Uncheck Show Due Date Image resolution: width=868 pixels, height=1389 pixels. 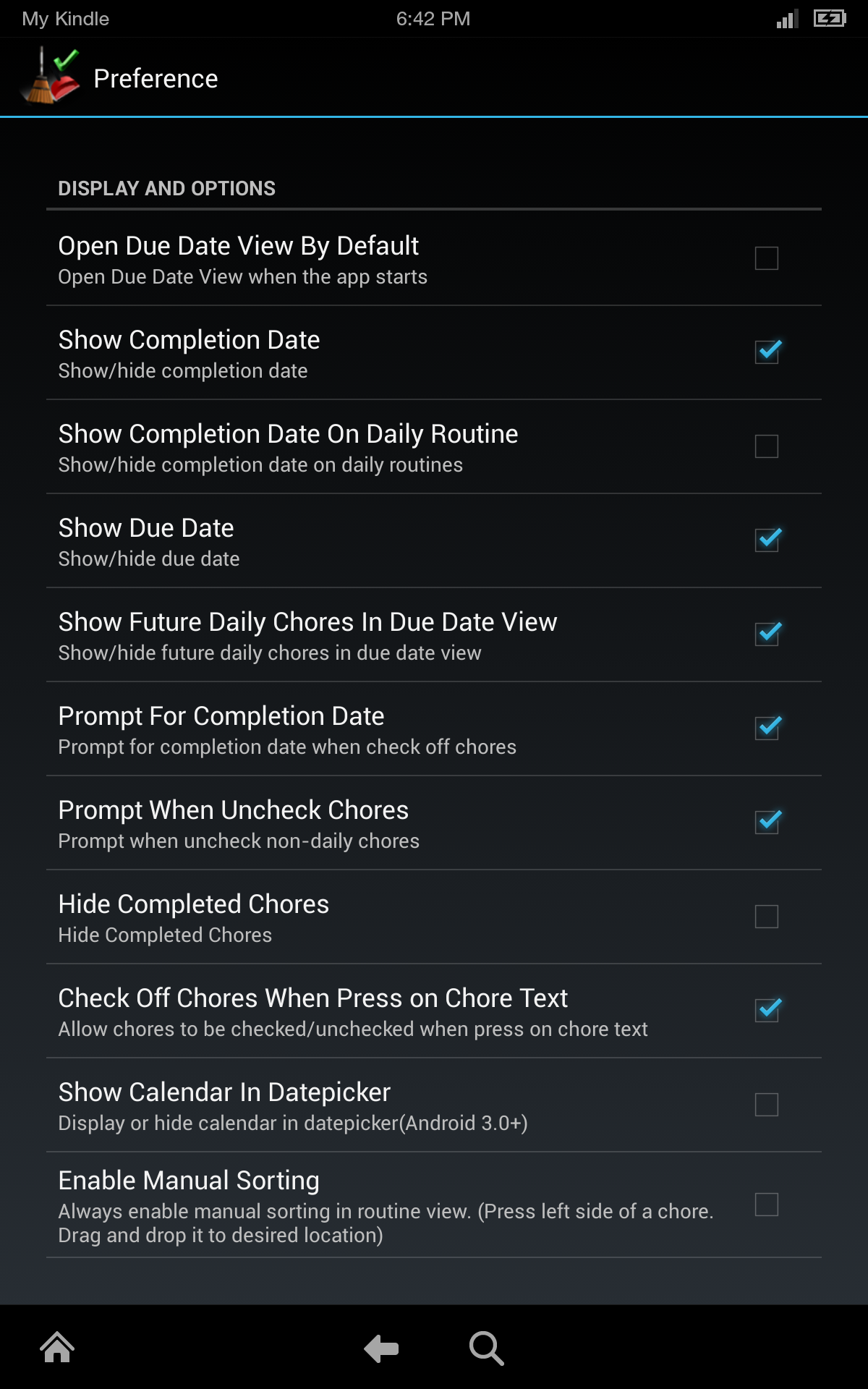click(x=767, y=540)
